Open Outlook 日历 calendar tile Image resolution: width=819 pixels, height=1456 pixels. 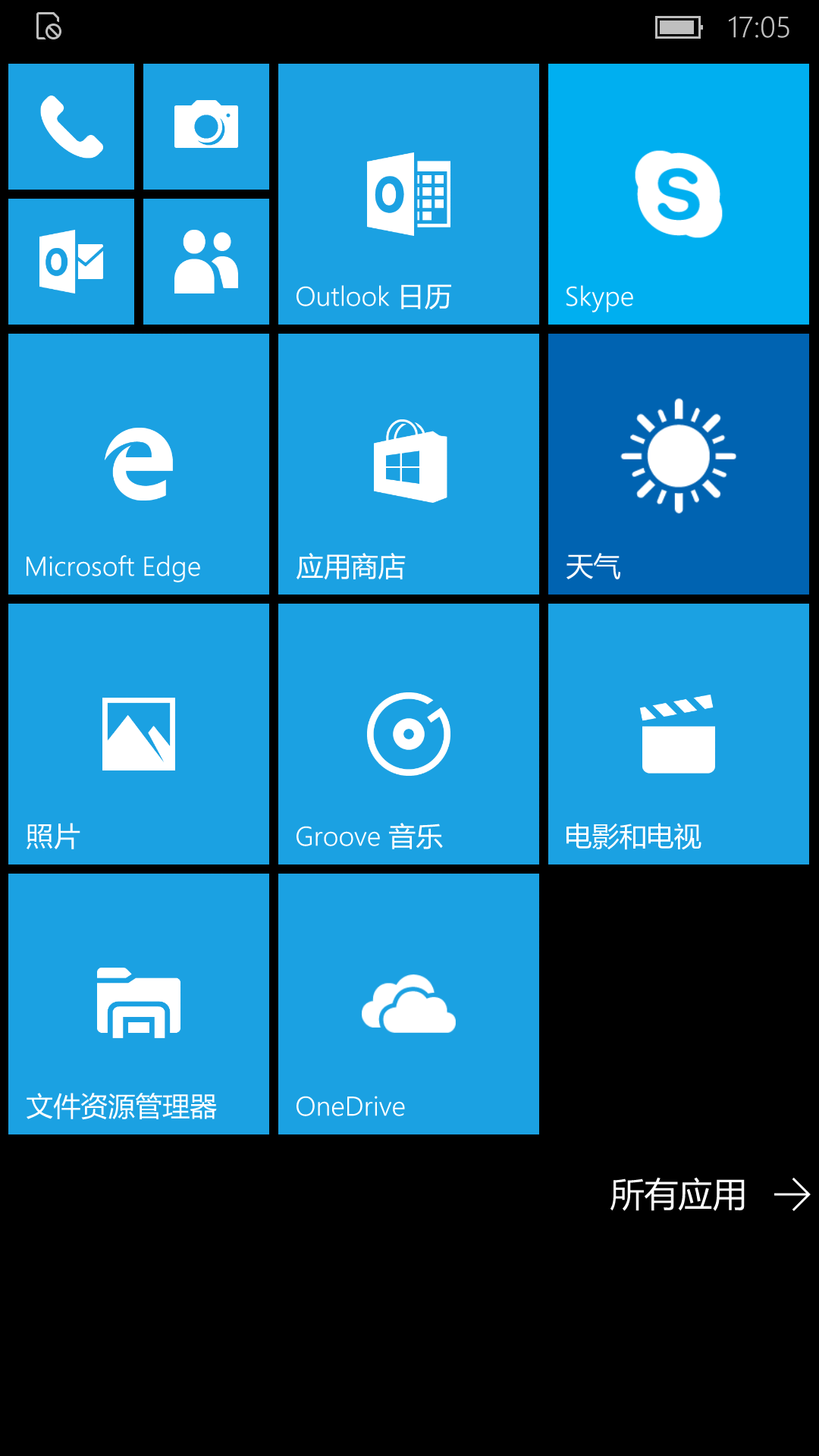[409, 194]
